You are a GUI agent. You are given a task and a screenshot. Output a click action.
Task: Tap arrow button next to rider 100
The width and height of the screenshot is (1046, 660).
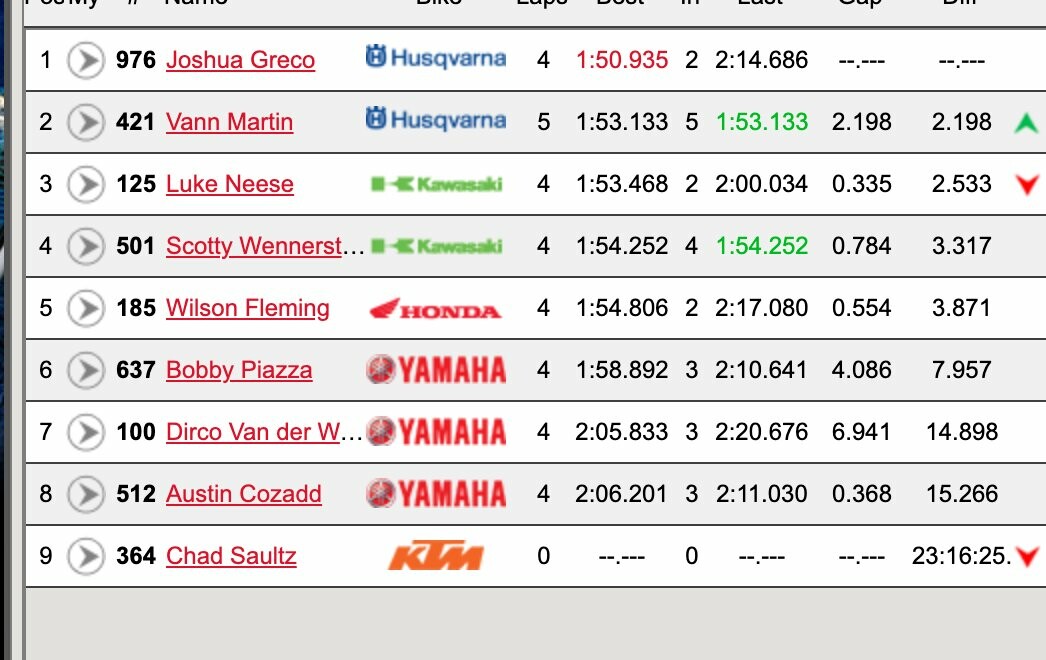tap(86, 433)
